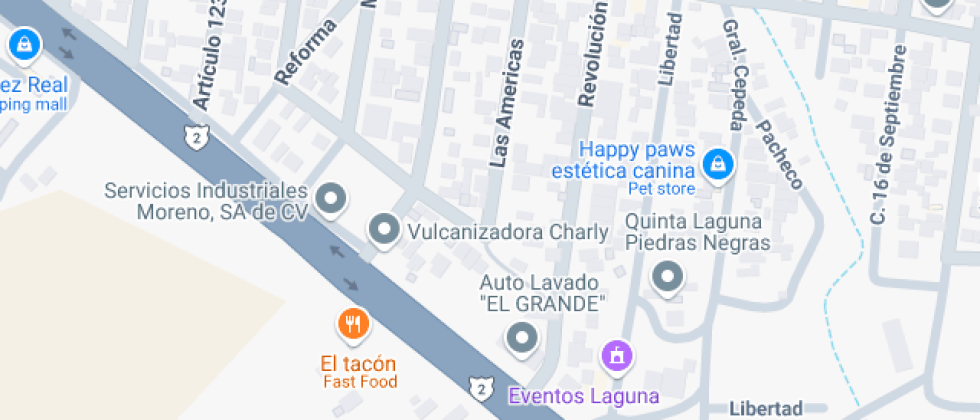Tap the Servicios Industriales Moreno marker

tap(331, 197)
